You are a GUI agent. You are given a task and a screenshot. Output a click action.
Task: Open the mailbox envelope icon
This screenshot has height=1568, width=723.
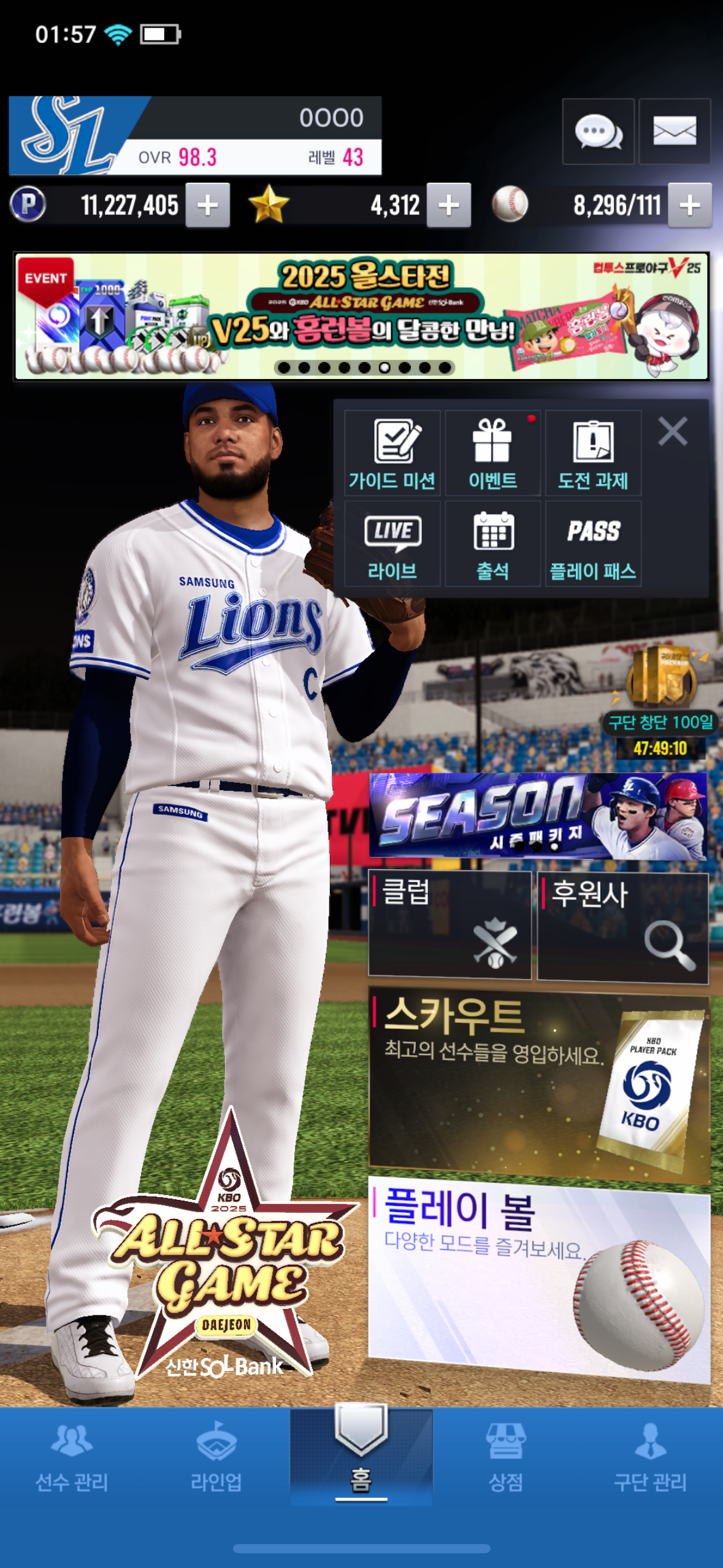[x=675, y=131]
